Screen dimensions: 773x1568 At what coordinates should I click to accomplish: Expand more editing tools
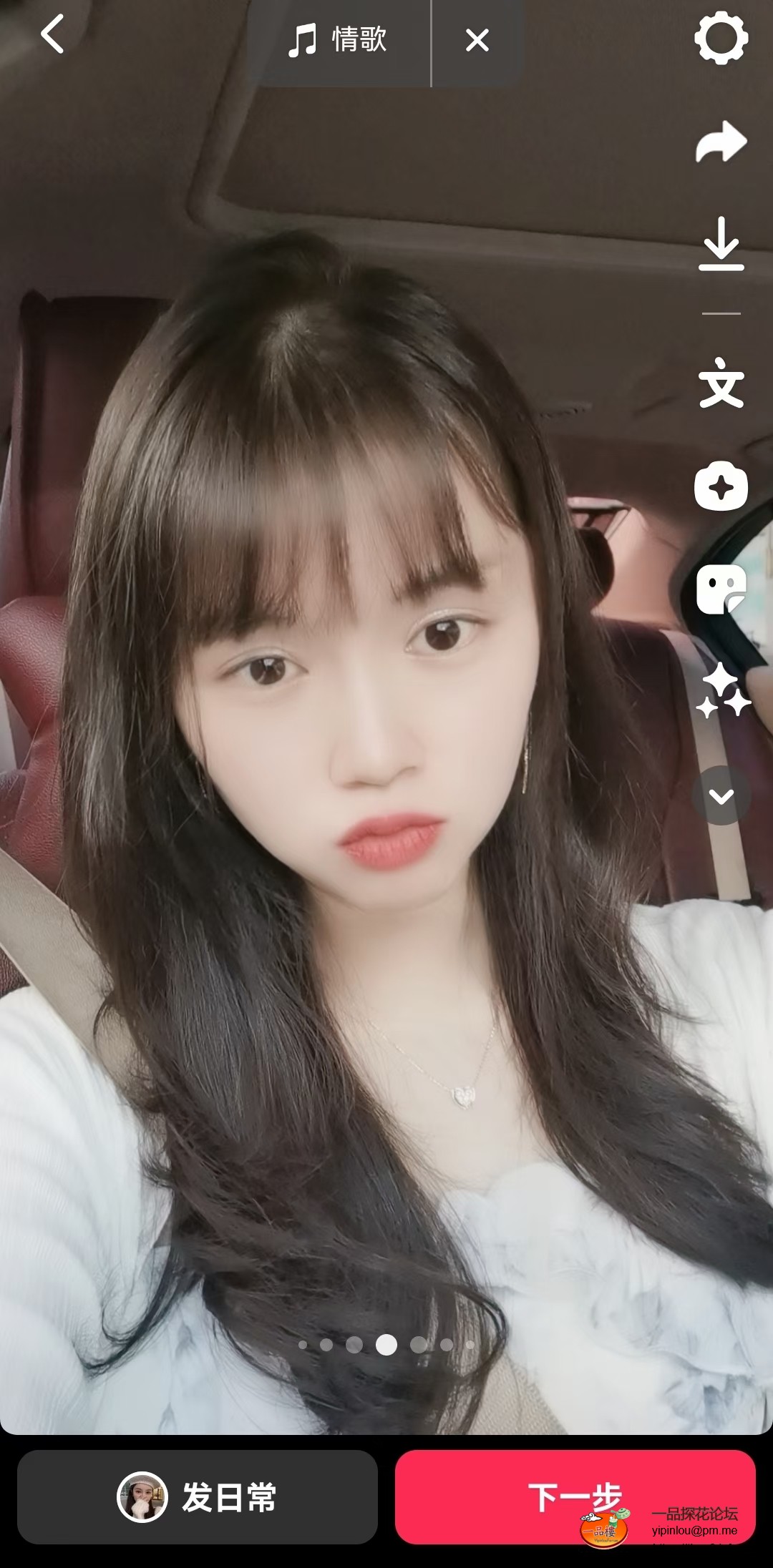point(721,795)
